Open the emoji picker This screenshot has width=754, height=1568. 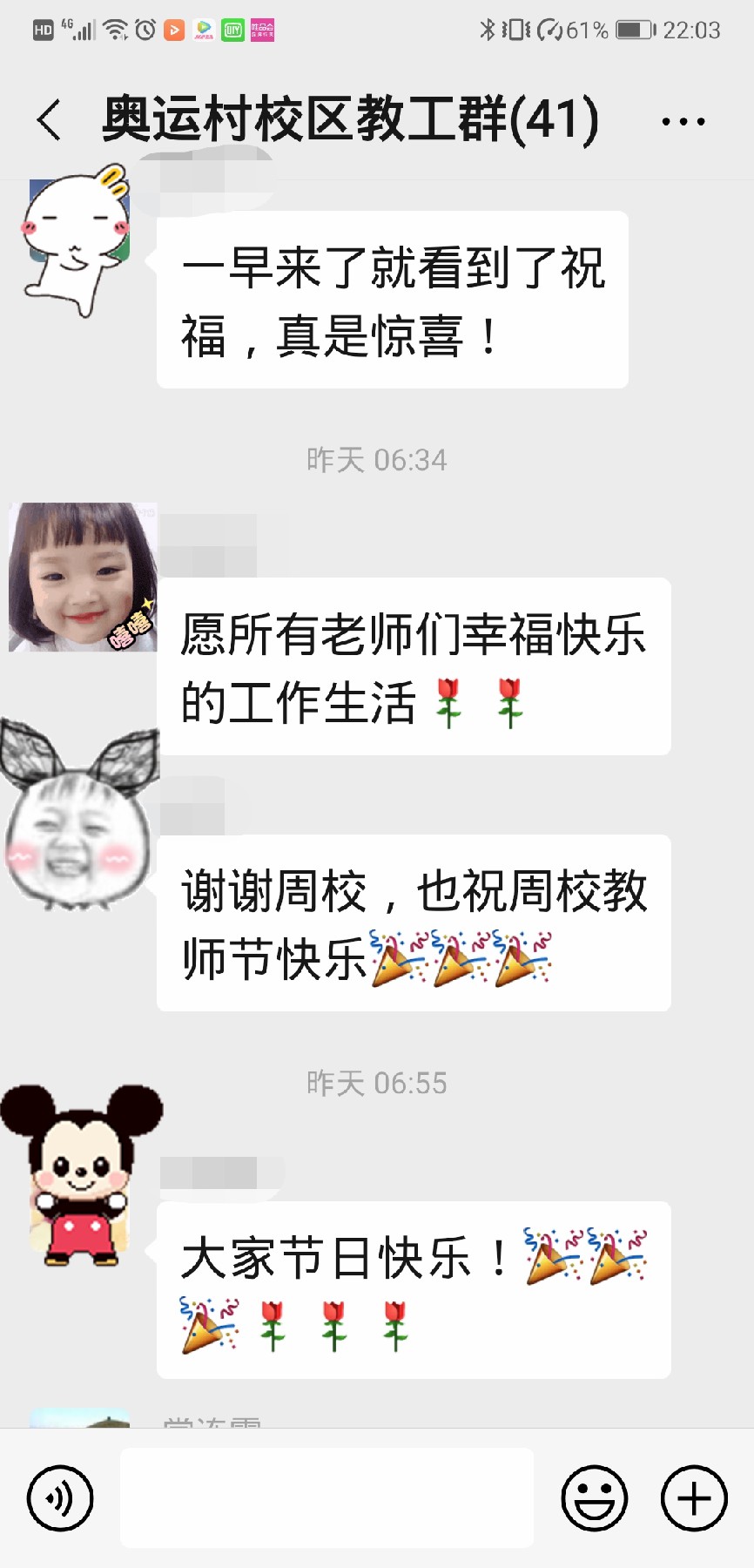(x=594, y=1498)
